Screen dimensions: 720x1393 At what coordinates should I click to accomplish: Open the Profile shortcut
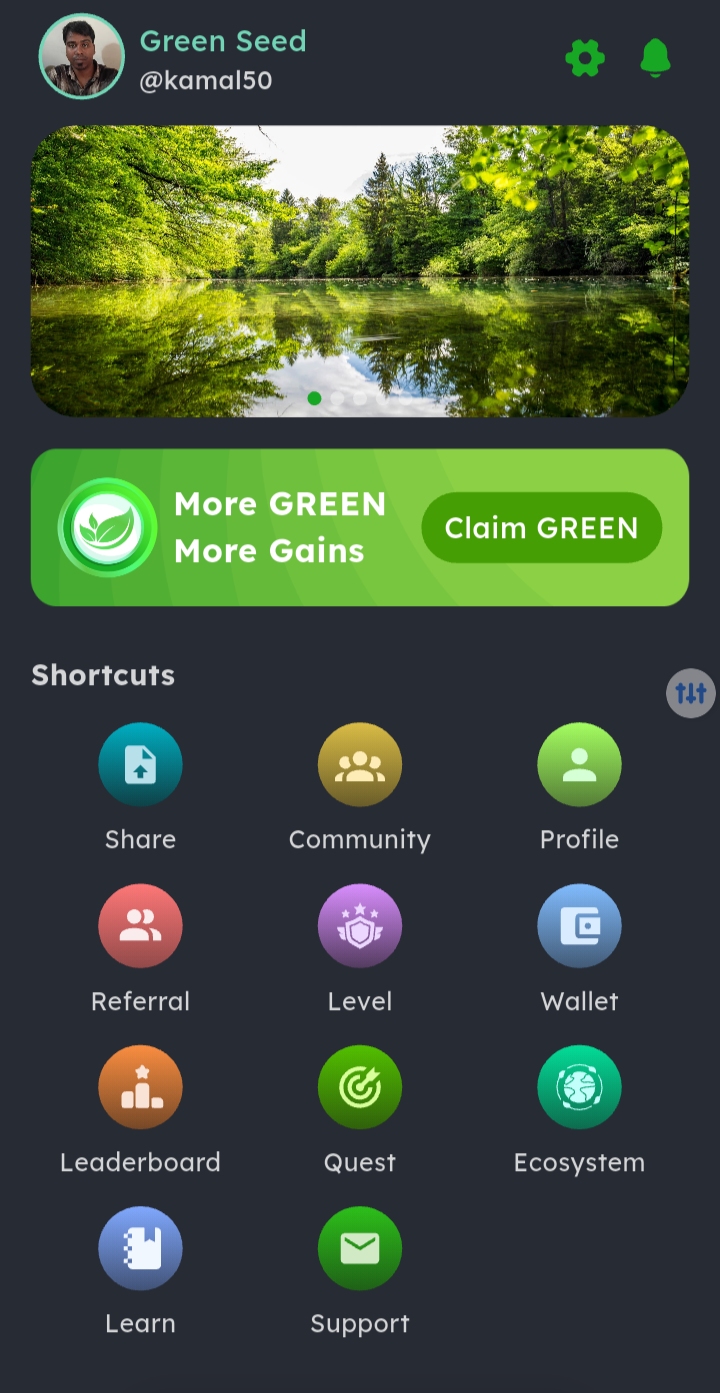579,765
